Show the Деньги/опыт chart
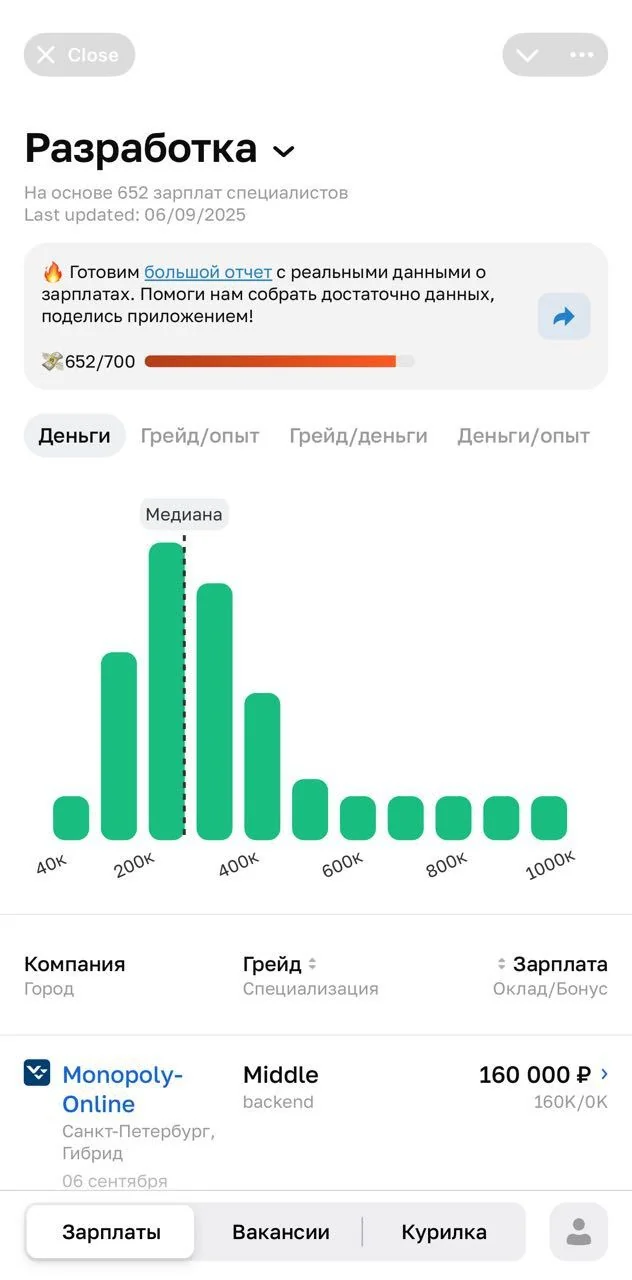This screenshot has height=1280, width=632. click(x=523, y=436)
